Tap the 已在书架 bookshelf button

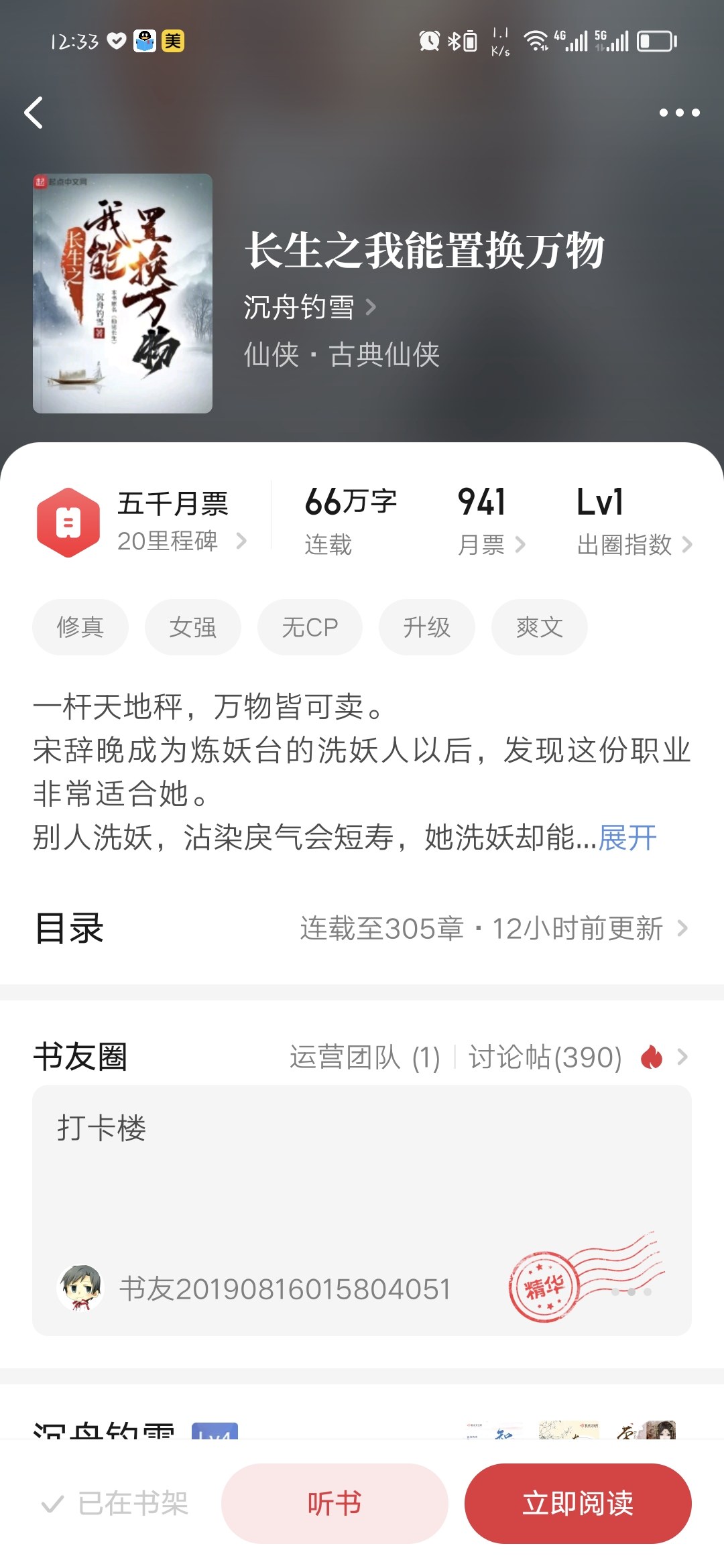[x=115, y=1504]
